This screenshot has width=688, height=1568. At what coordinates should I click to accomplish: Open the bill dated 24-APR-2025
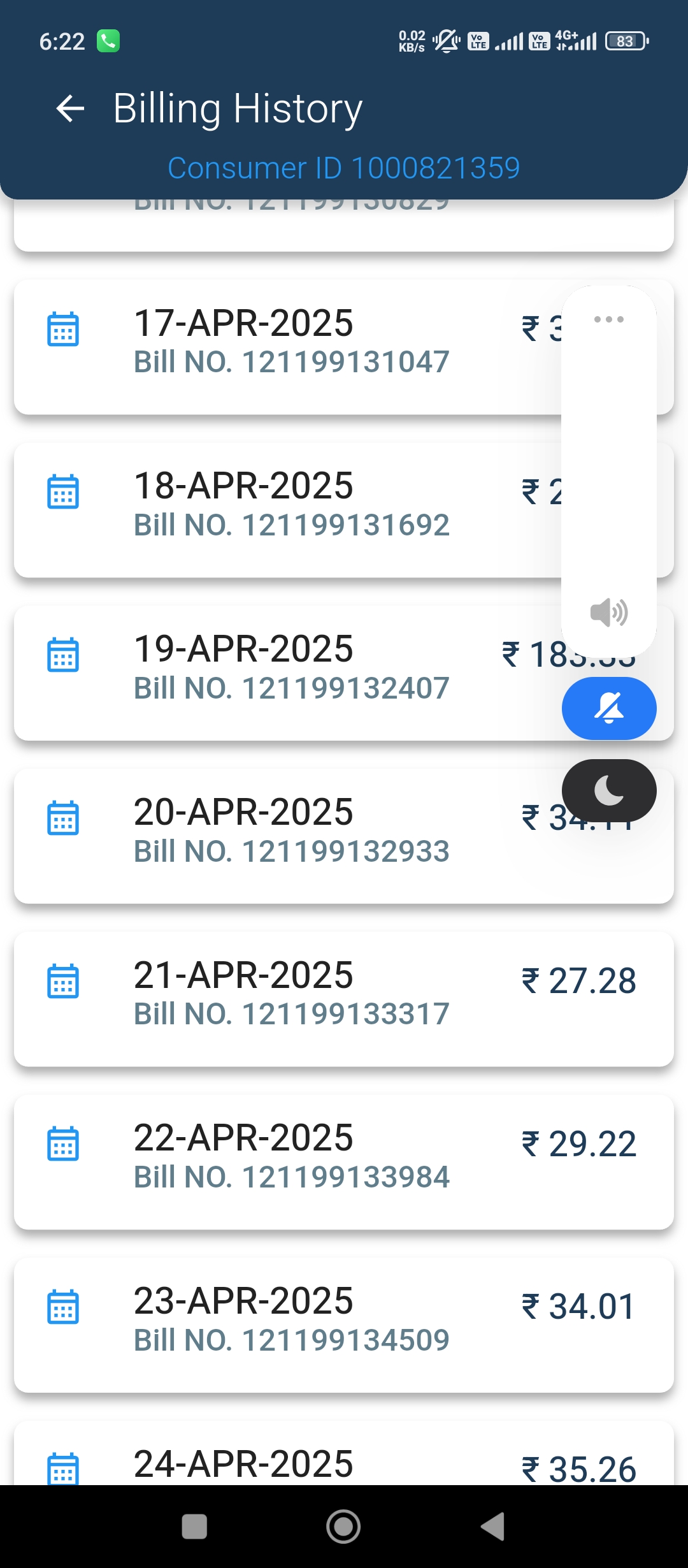coord(344,1454)
